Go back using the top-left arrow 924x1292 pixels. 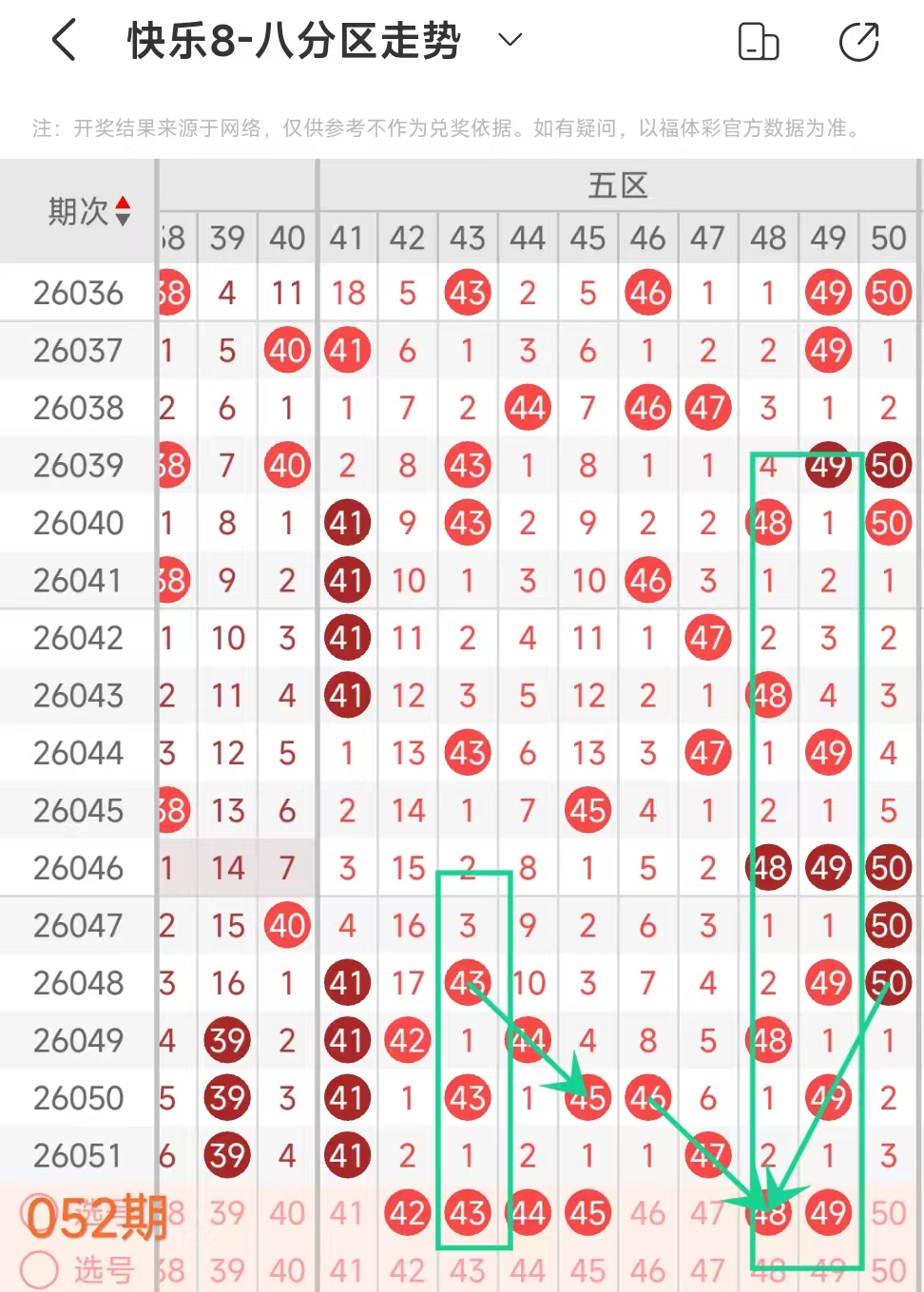click(x=65, y=42)
